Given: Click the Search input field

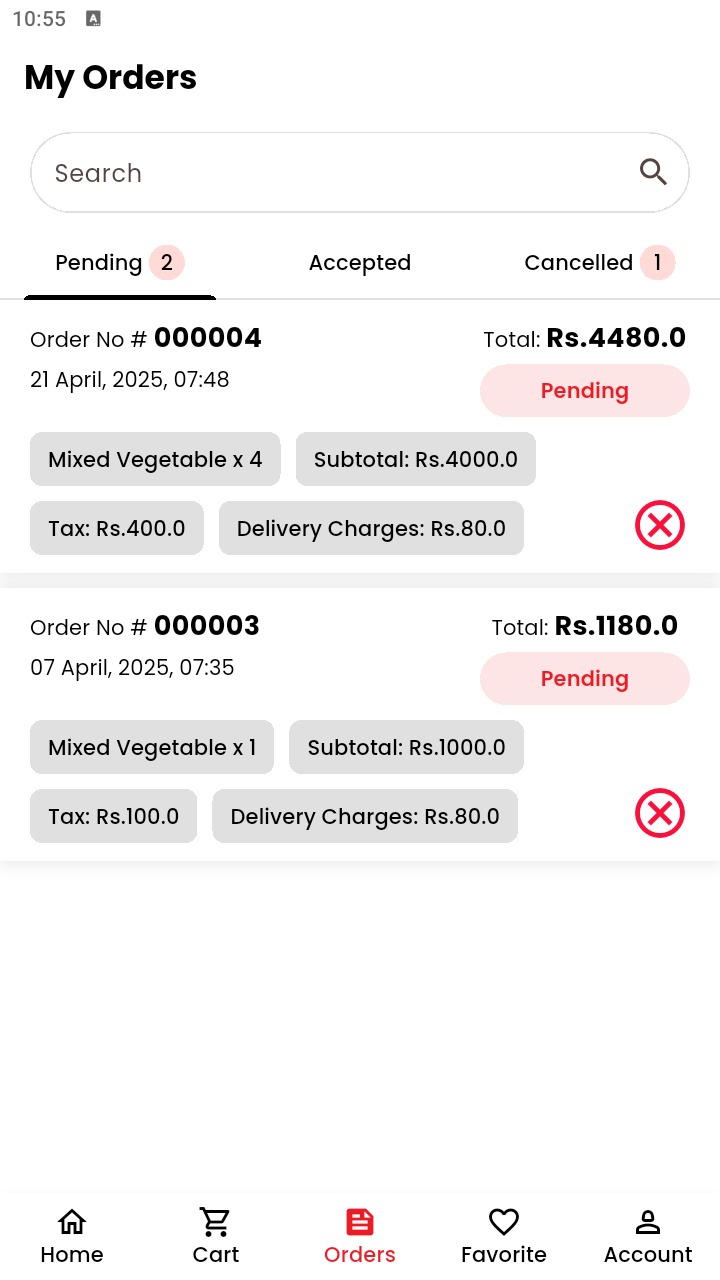Looking at the screenshot, I should pos(300,172).
